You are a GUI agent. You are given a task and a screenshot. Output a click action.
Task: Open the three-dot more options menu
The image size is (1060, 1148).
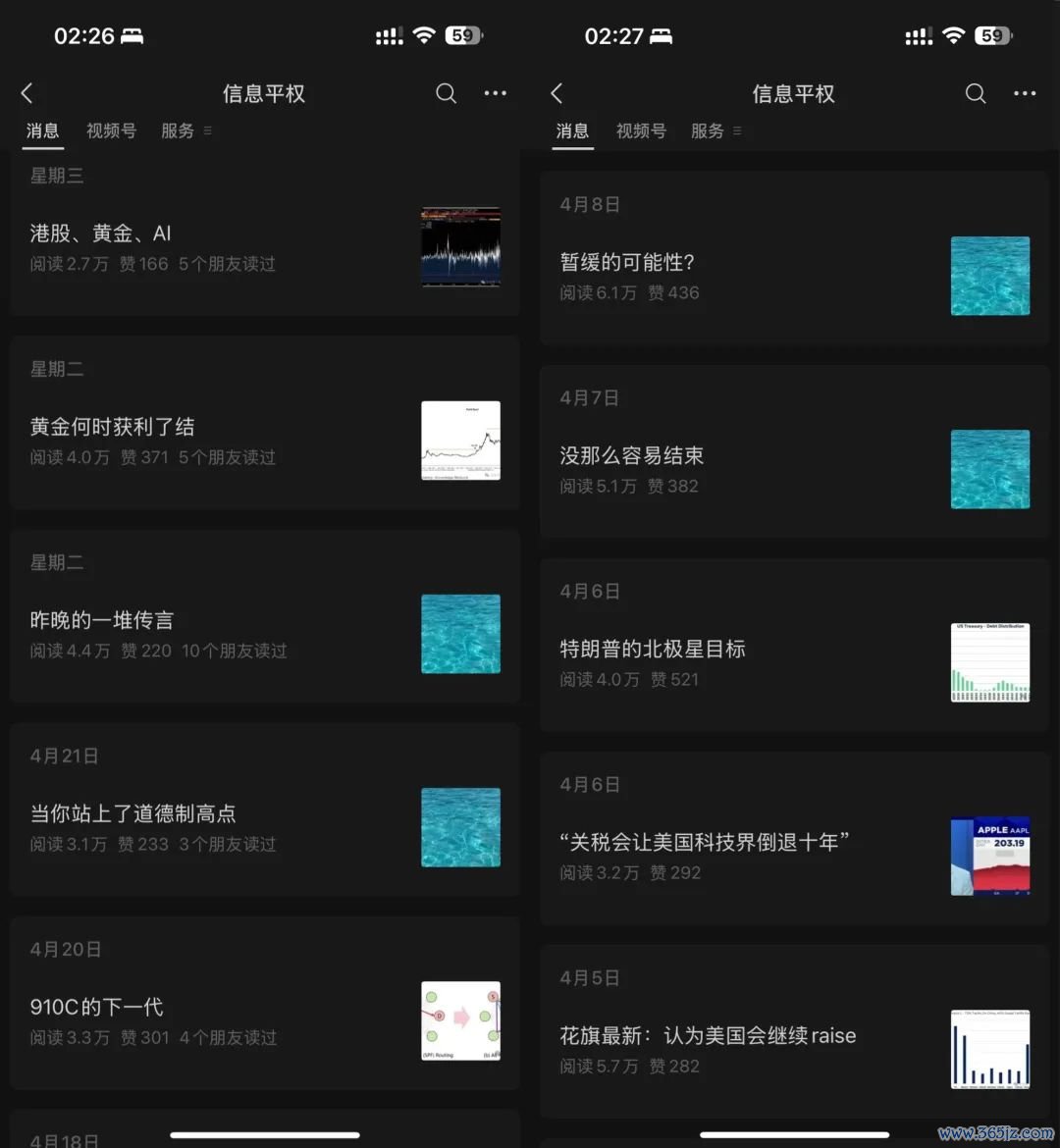pyautogui.click(x=495, y=93)
